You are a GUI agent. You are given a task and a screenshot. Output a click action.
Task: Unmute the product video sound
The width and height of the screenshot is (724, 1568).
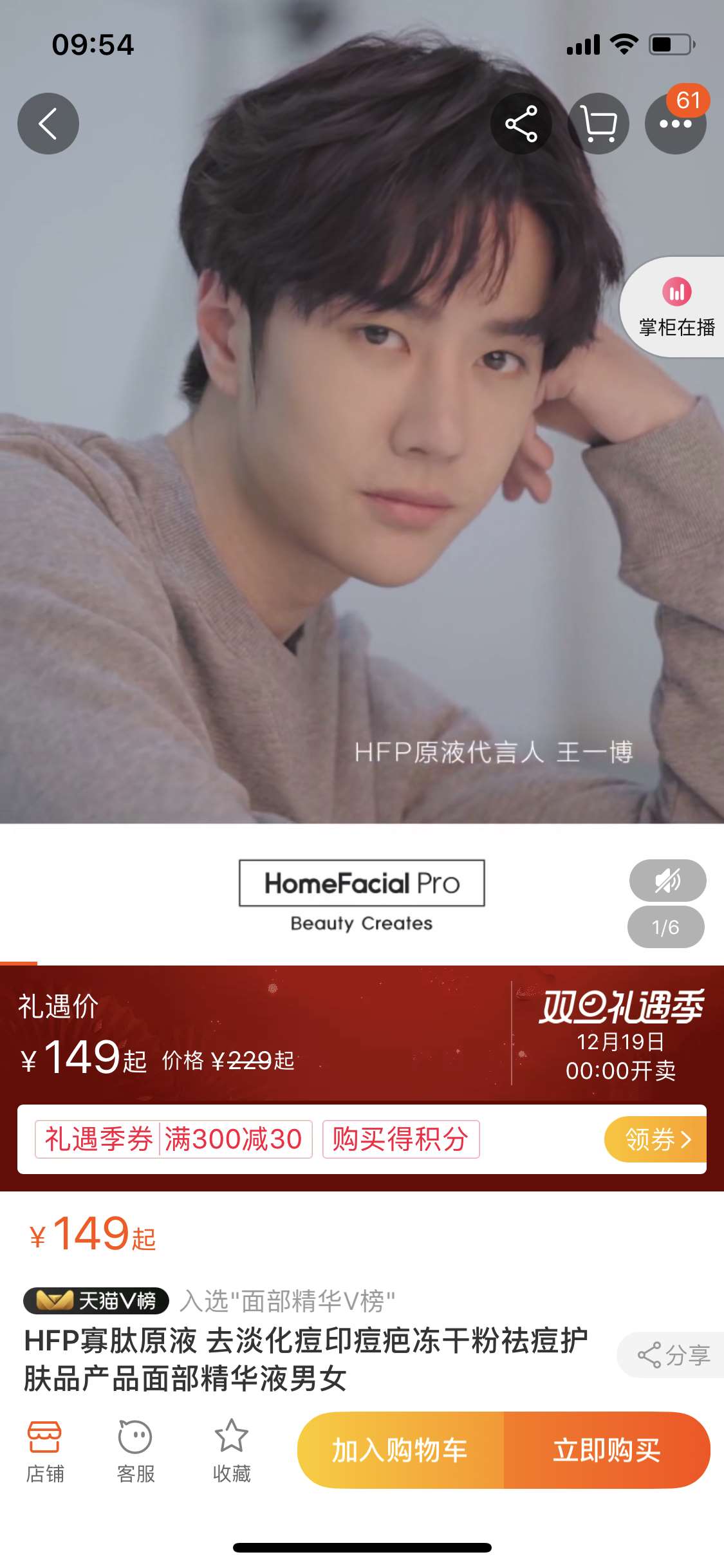pyautogui.click(x=667, y=881)
